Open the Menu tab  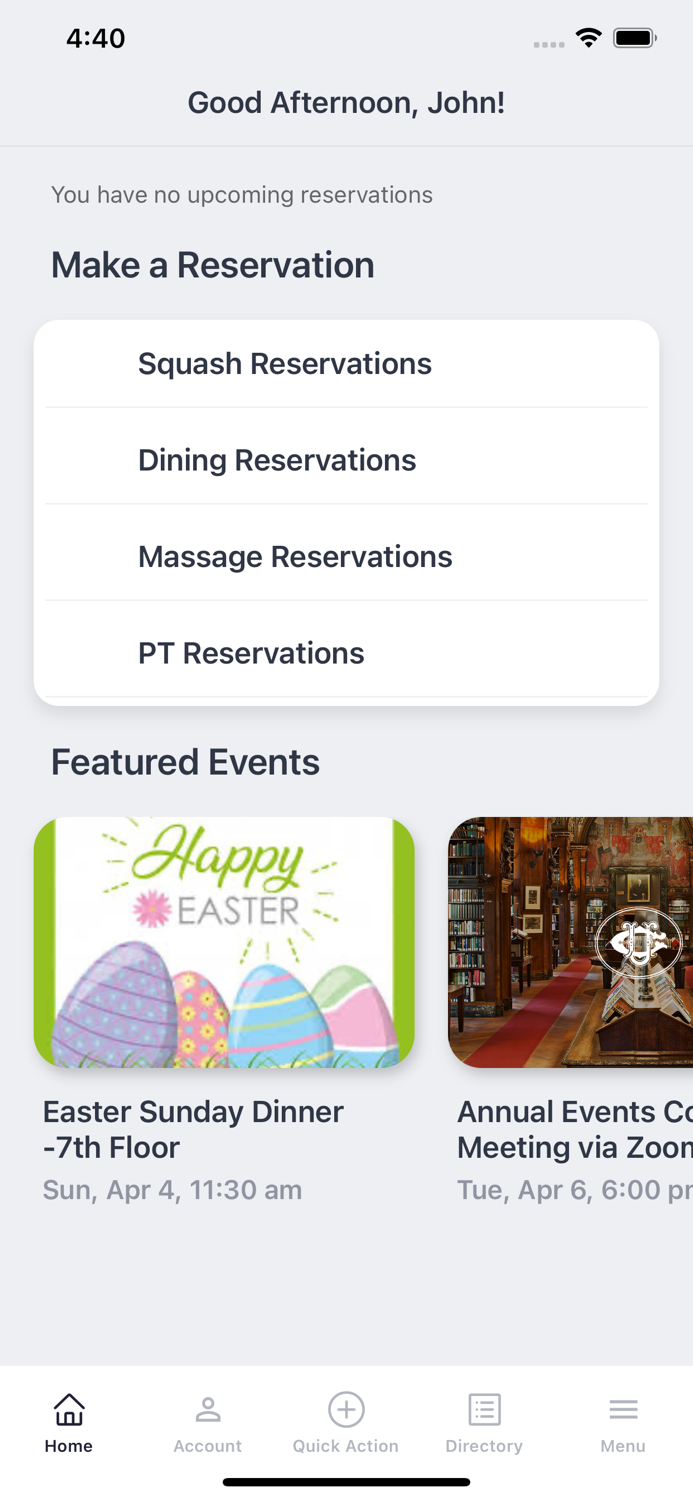point(623,1423)
